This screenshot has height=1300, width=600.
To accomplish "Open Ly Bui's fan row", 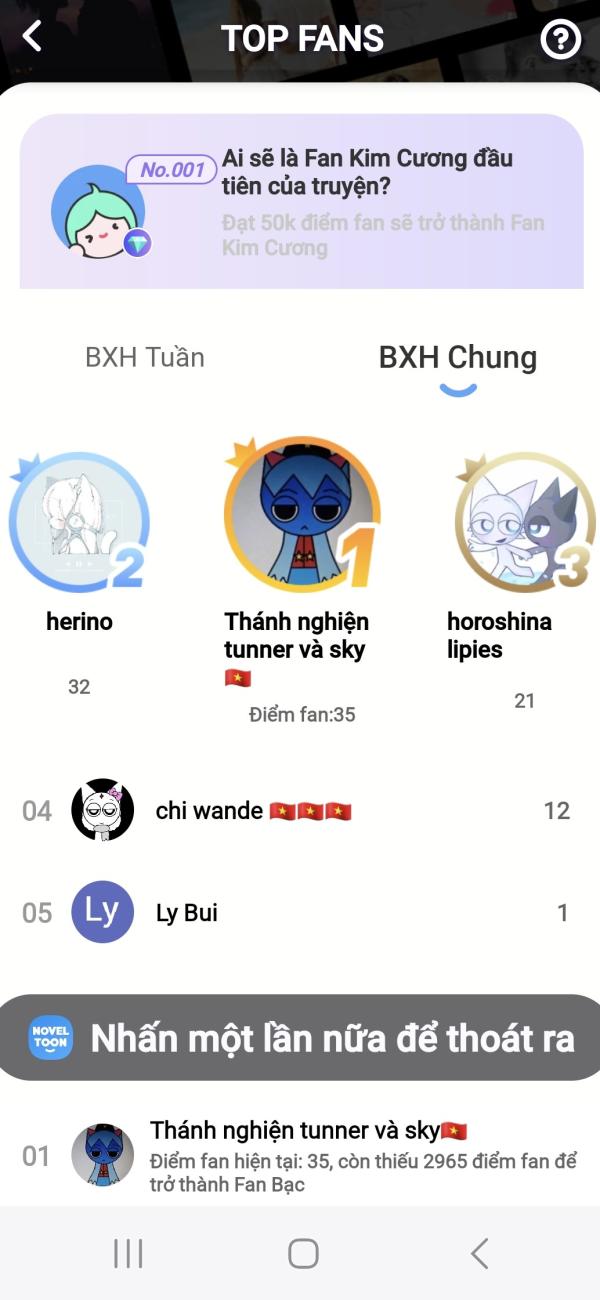I will click(x=300, y=913).
